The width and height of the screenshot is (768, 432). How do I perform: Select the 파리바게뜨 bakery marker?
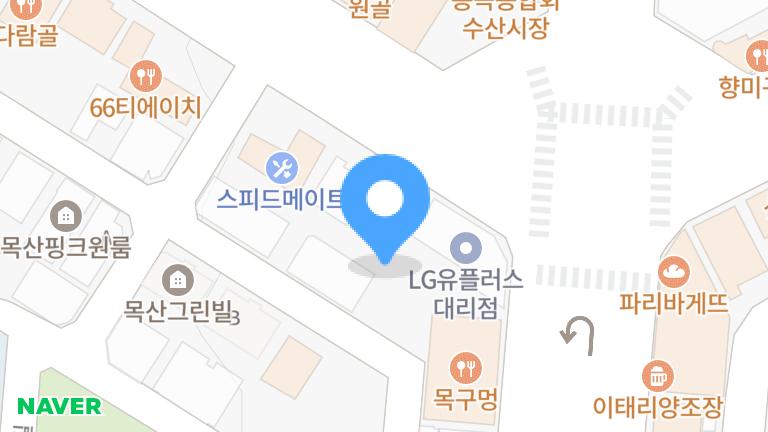click(x=673, y=272)
